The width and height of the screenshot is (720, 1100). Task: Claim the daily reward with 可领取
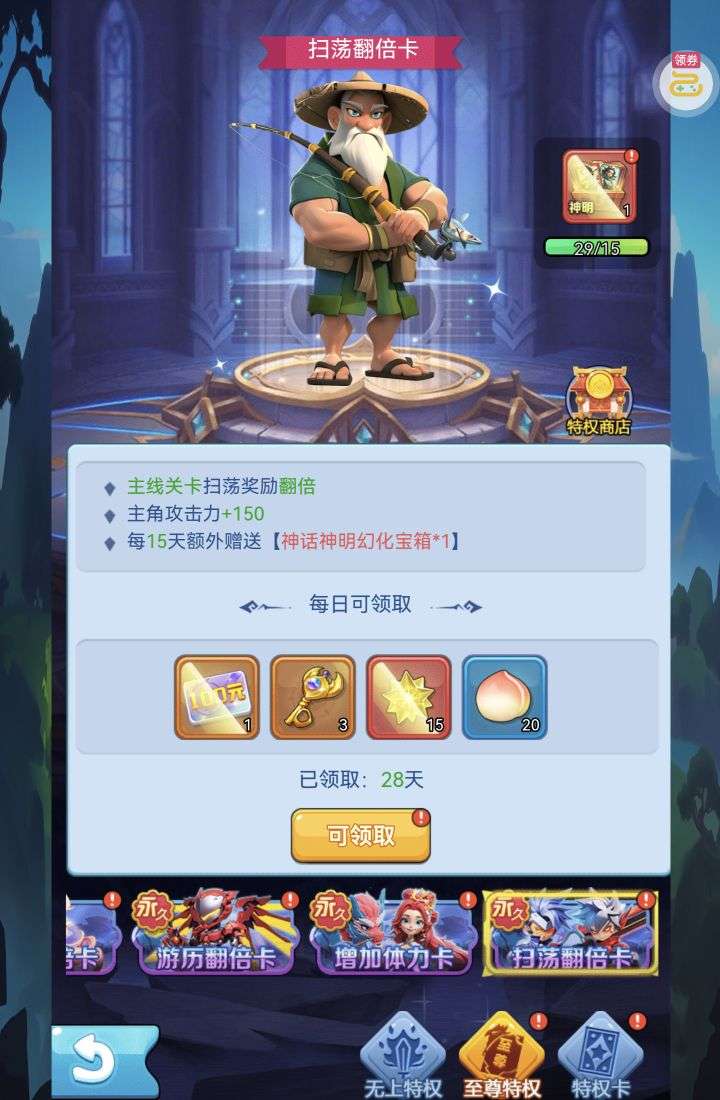(360, 836)
